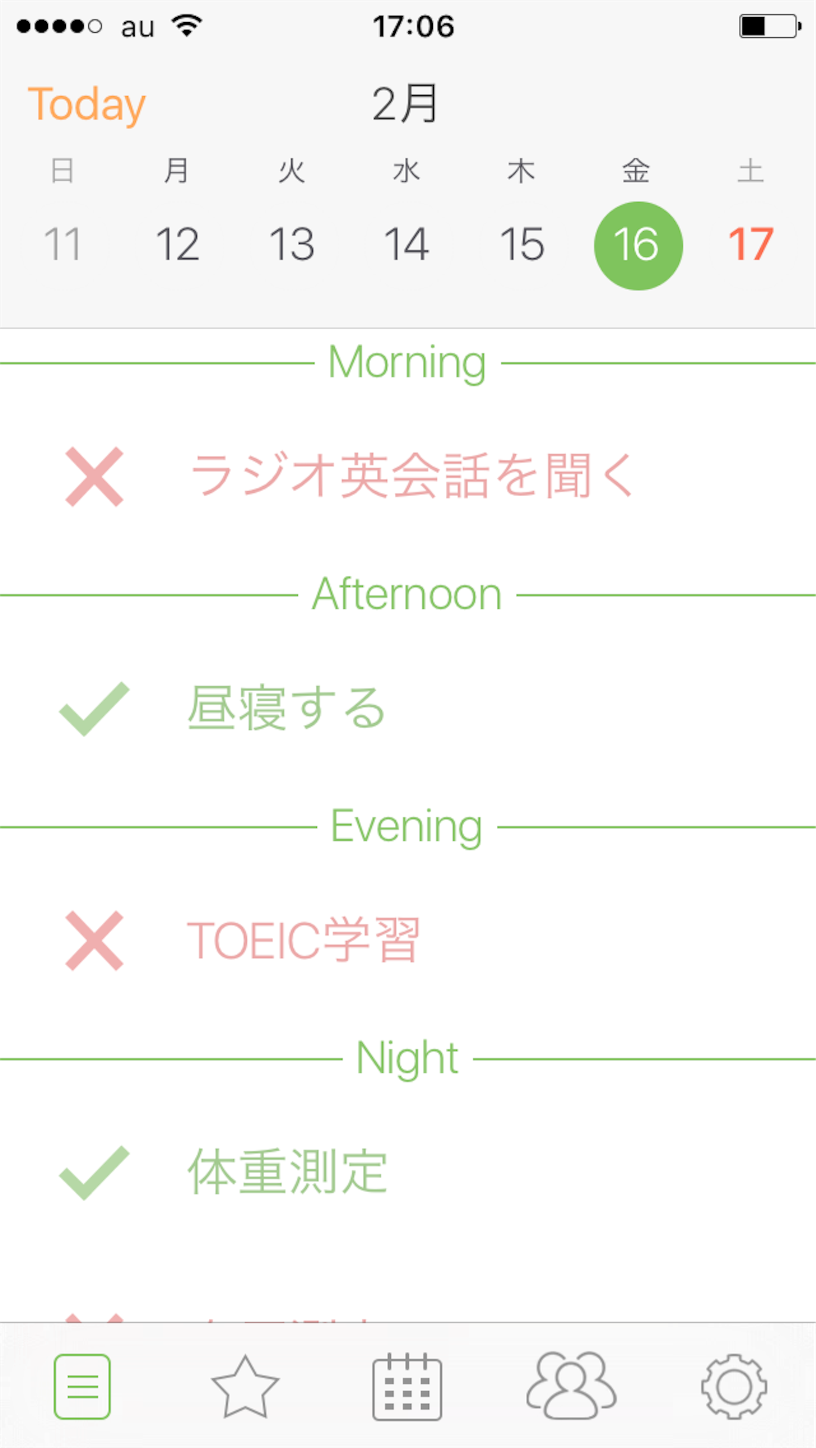Image resolution: width=816 pixels, height=1448 pixels.
Task: Open the 体重測定 habit
Action: click(287, 1172)
